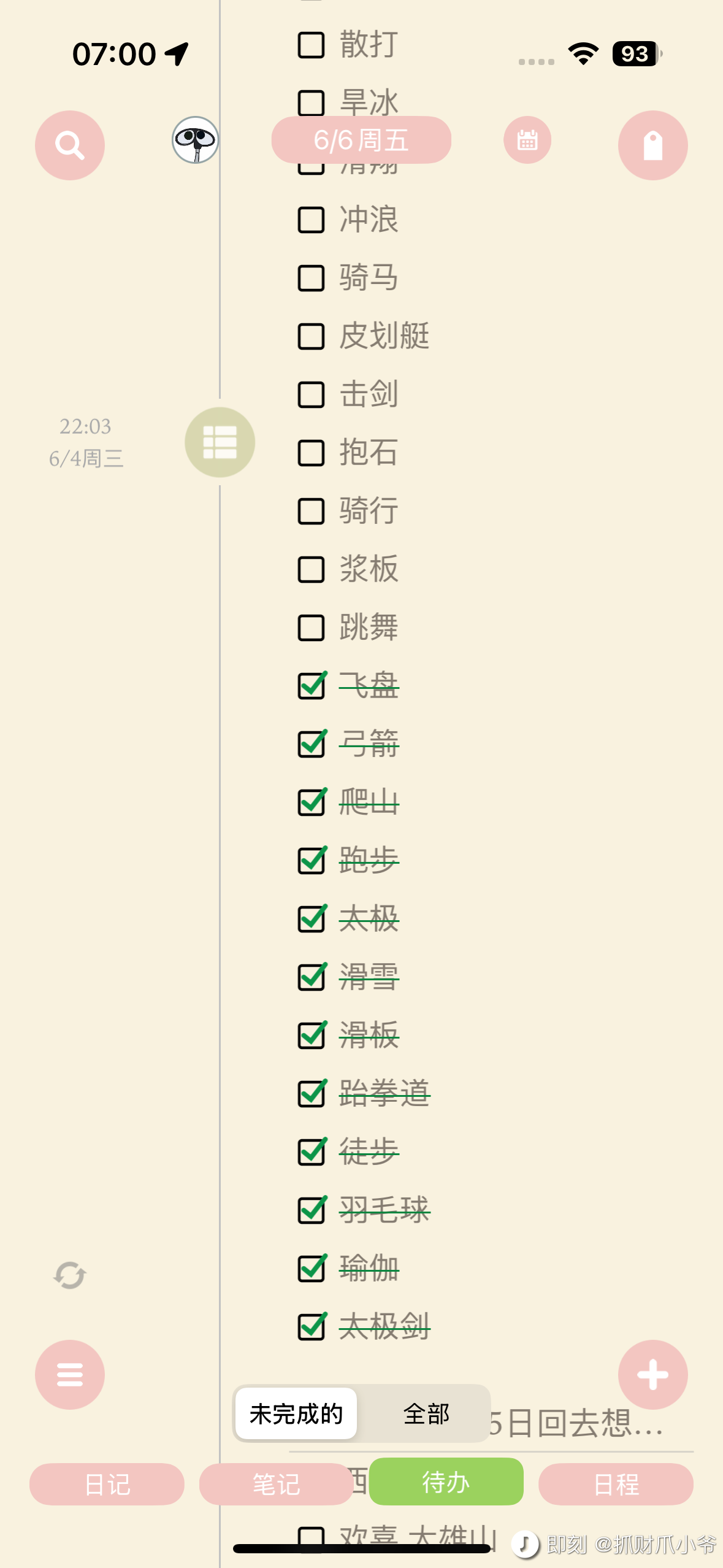Open the calendar icon
This screenshot has height=1568, width=723.
click(527, 140)
